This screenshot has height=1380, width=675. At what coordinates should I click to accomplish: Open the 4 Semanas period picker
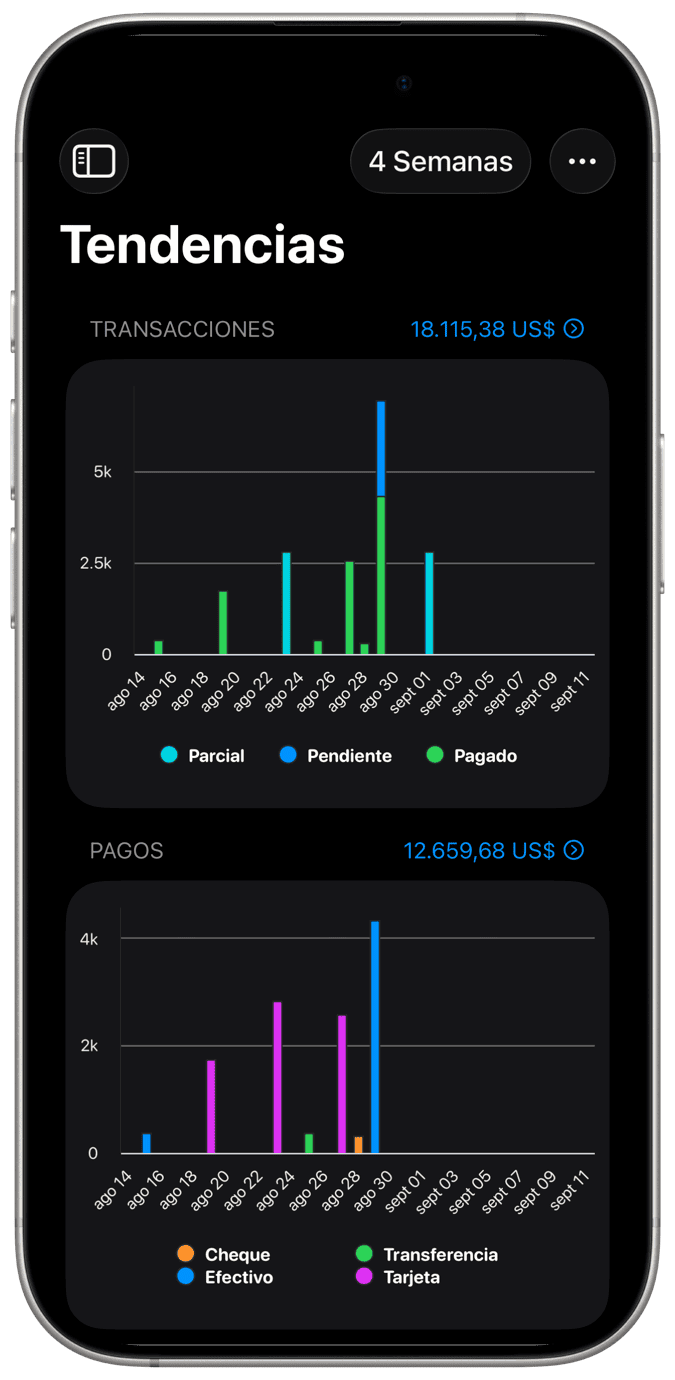440,161
